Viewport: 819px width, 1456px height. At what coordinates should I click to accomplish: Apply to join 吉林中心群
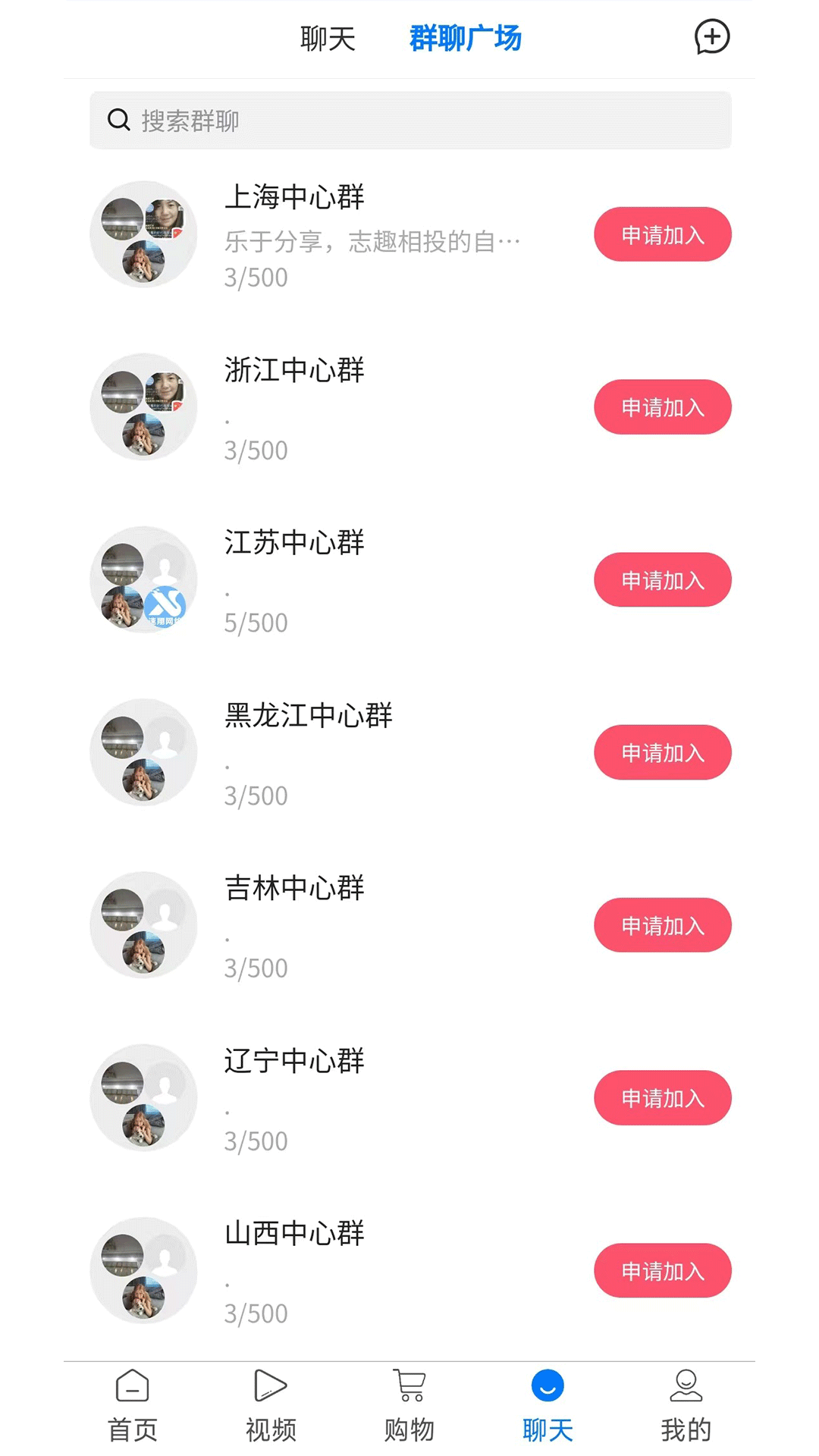[662, 924]
